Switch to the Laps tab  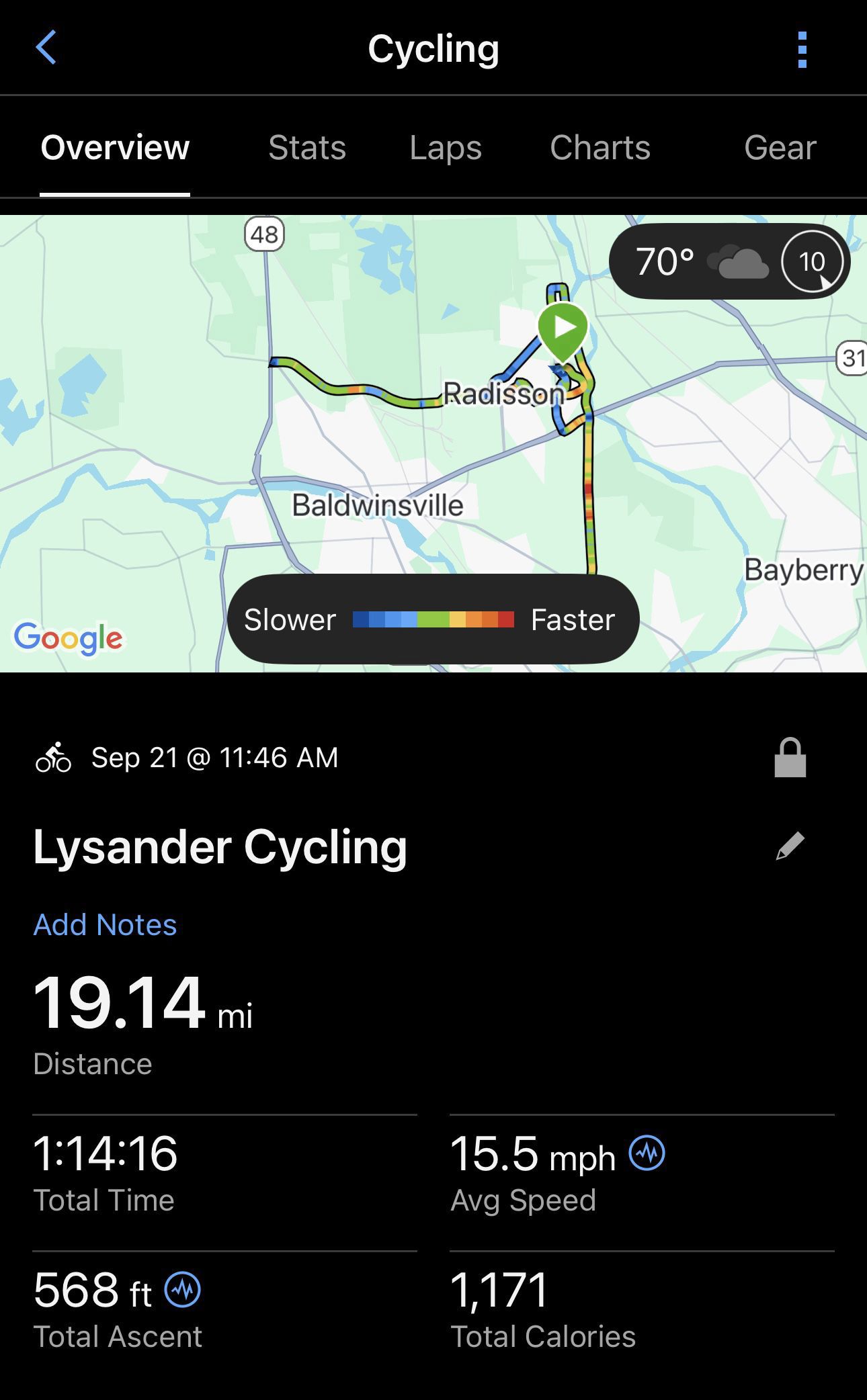click(446, 148)
